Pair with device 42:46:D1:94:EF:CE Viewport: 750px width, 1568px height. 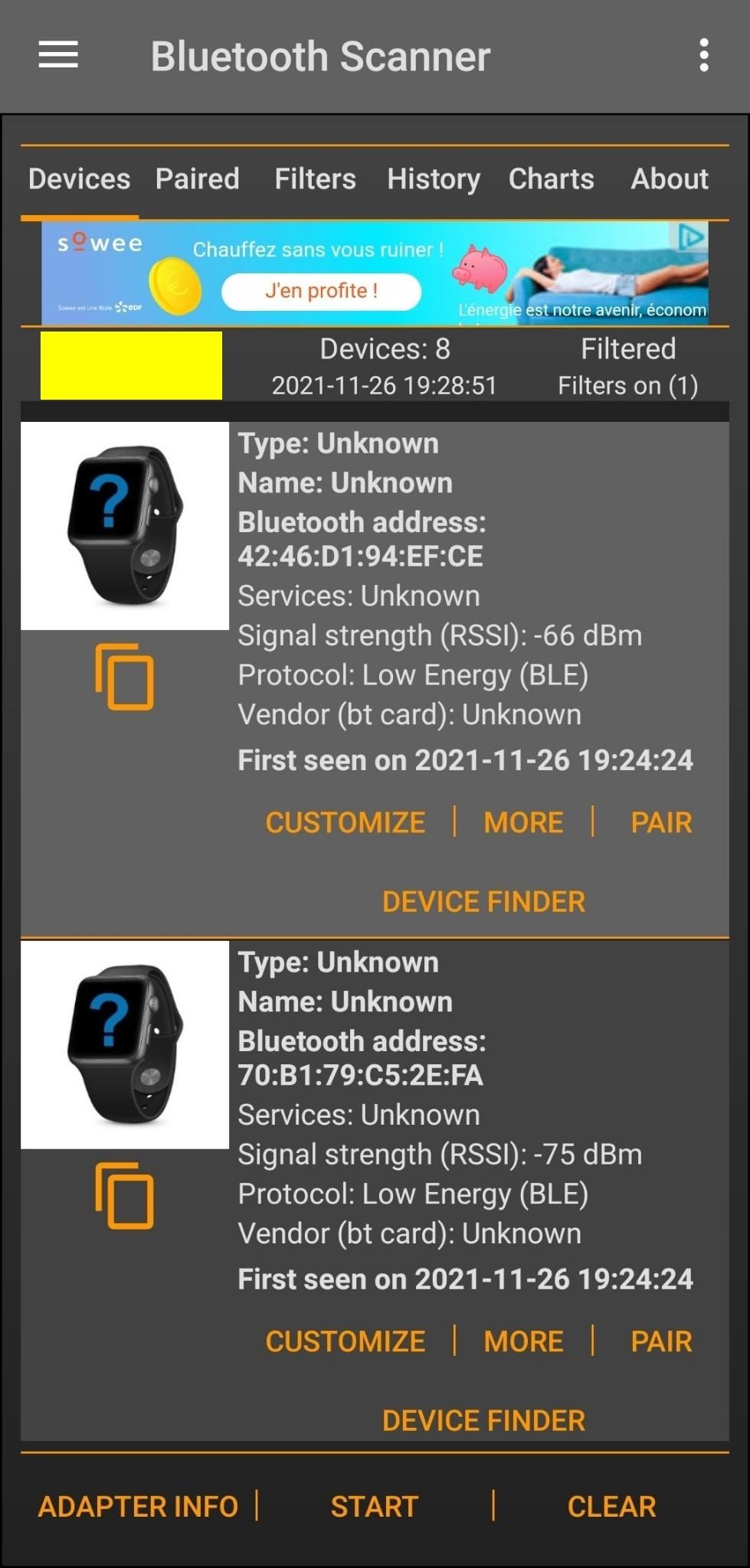[660, 822]
